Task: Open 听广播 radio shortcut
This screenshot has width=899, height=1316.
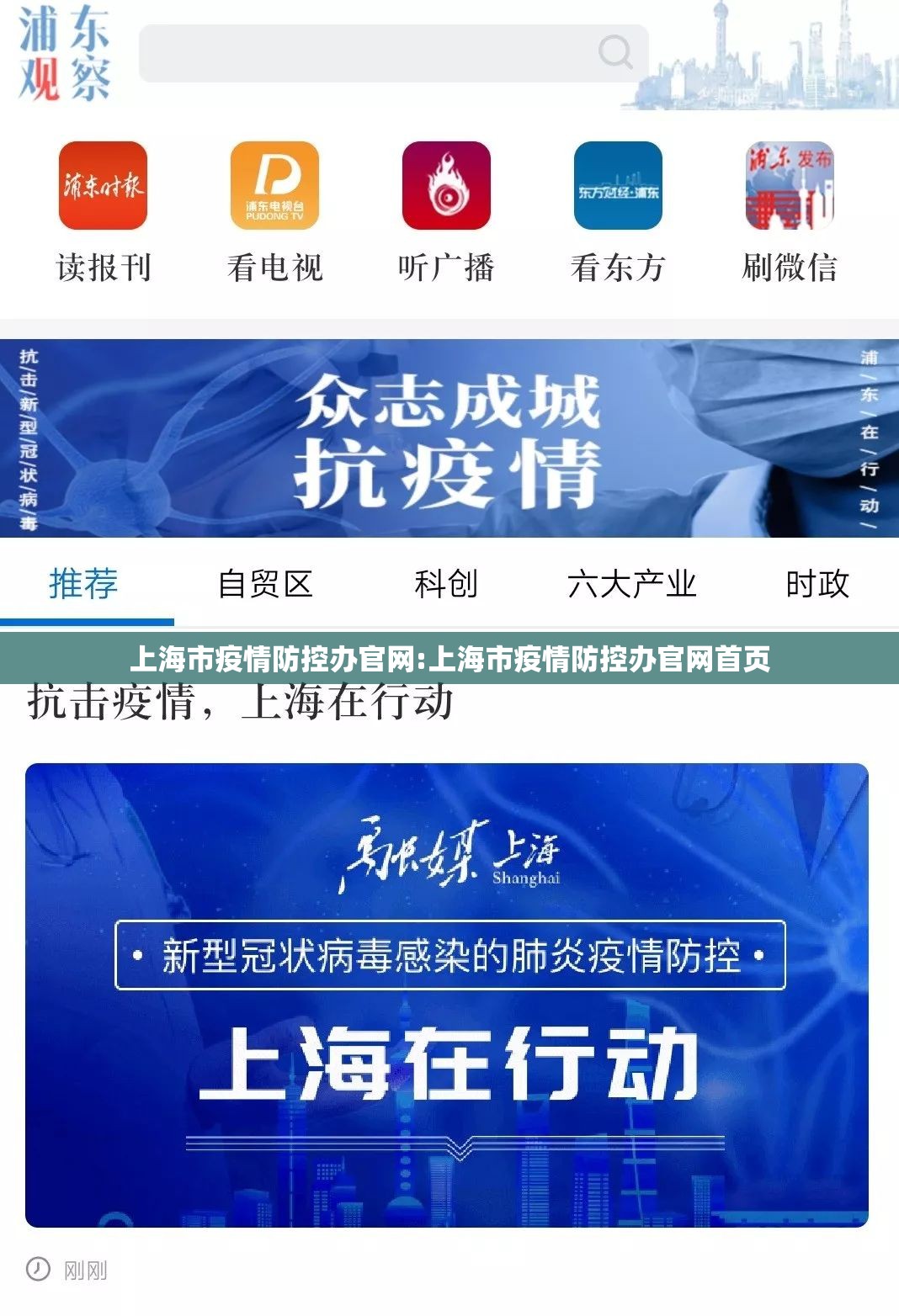Action: (446, 186)
